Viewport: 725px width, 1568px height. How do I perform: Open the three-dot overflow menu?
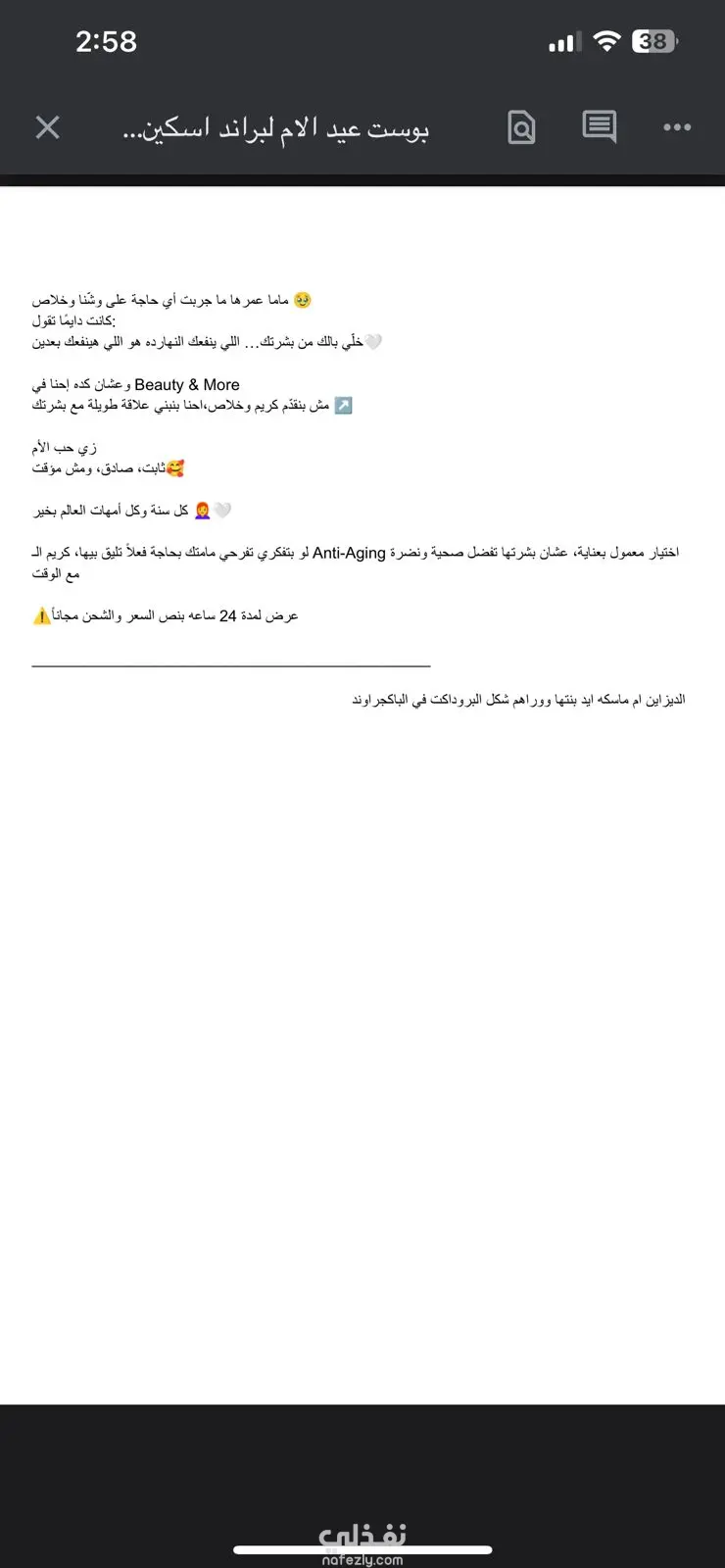pyautogui.click(x=677, y=127)
